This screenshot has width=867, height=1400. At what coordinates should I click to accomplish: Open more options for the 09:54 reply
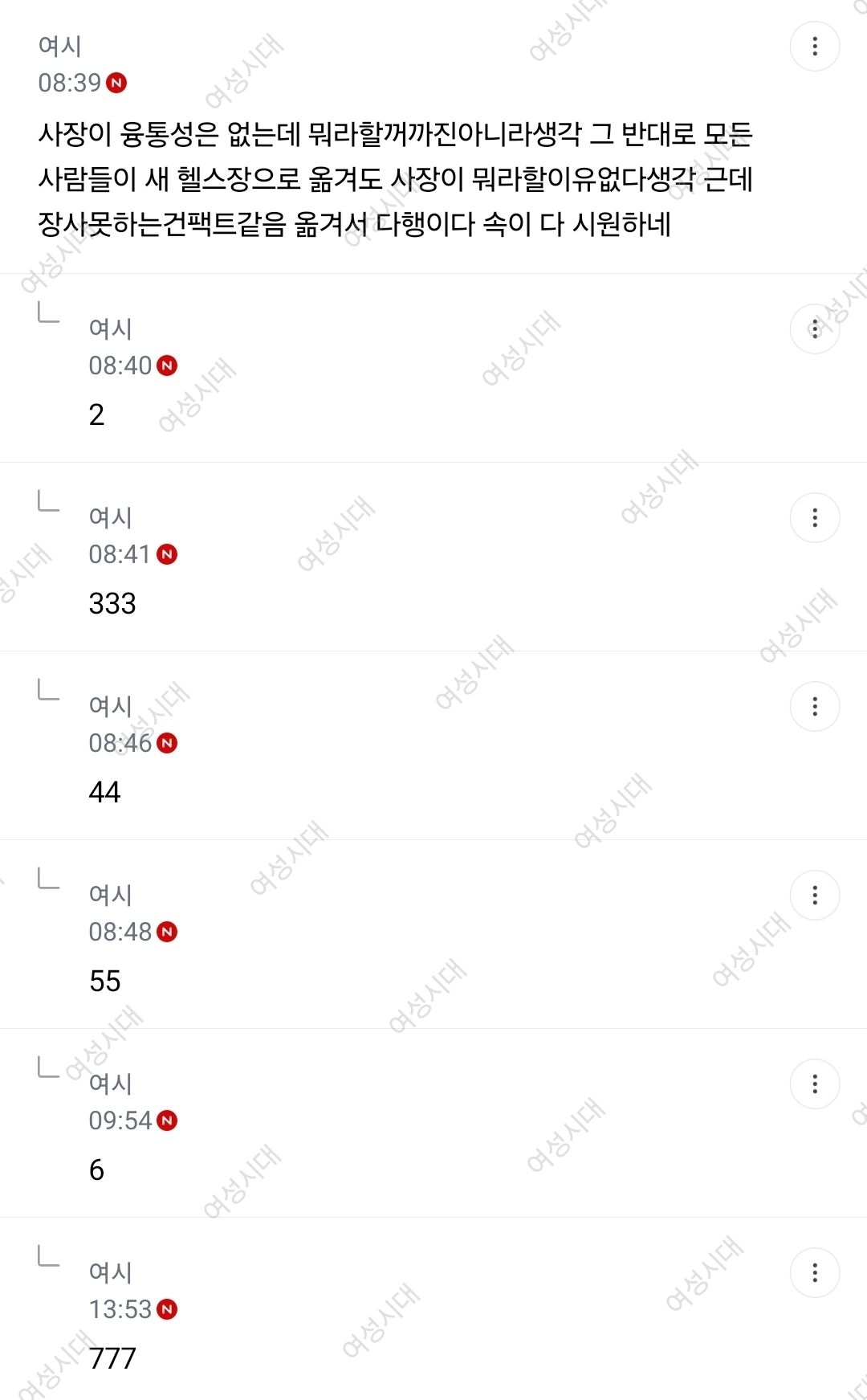[815, 1084]
